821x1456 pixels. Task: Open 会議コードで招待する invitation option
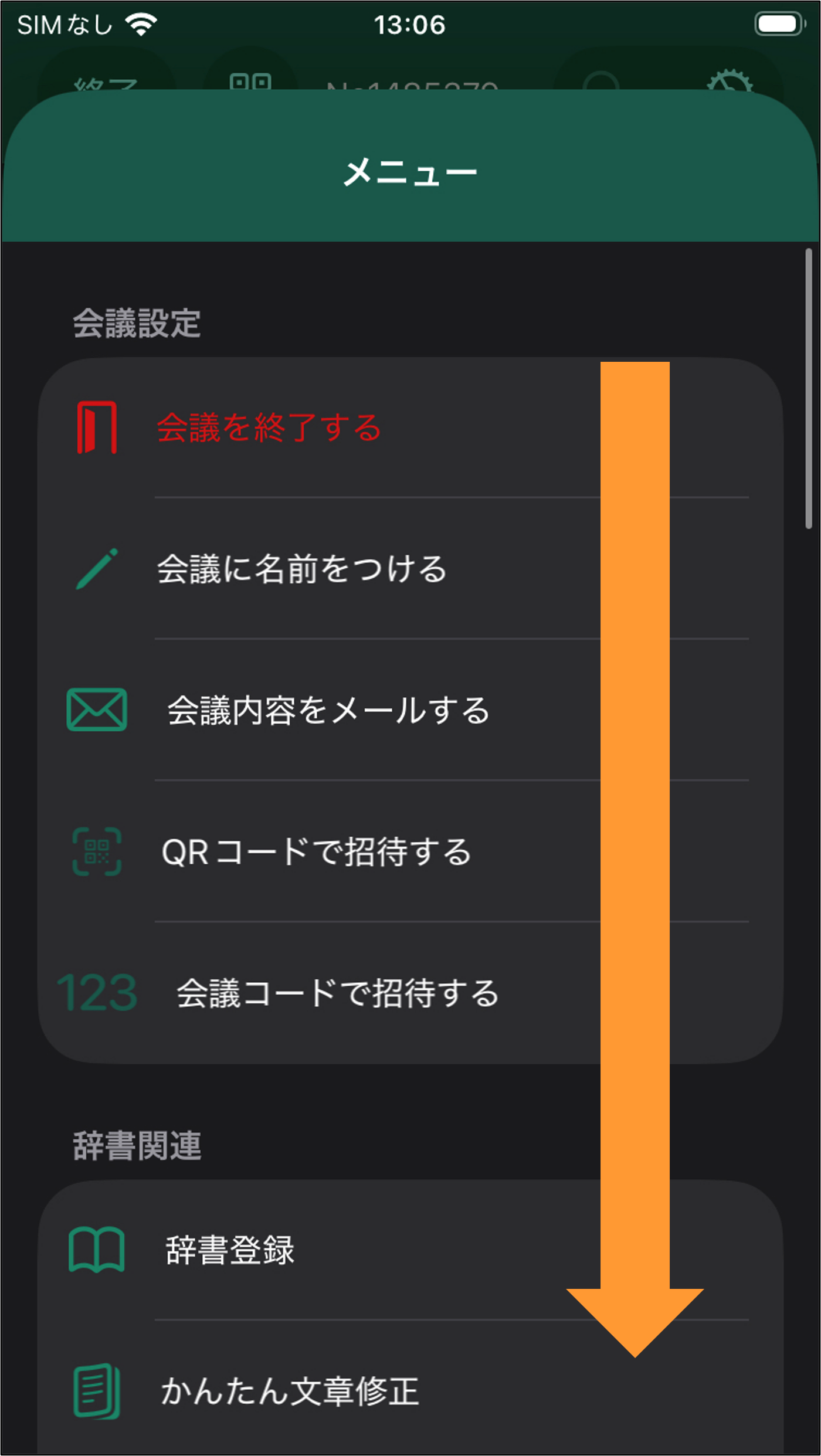410,993
